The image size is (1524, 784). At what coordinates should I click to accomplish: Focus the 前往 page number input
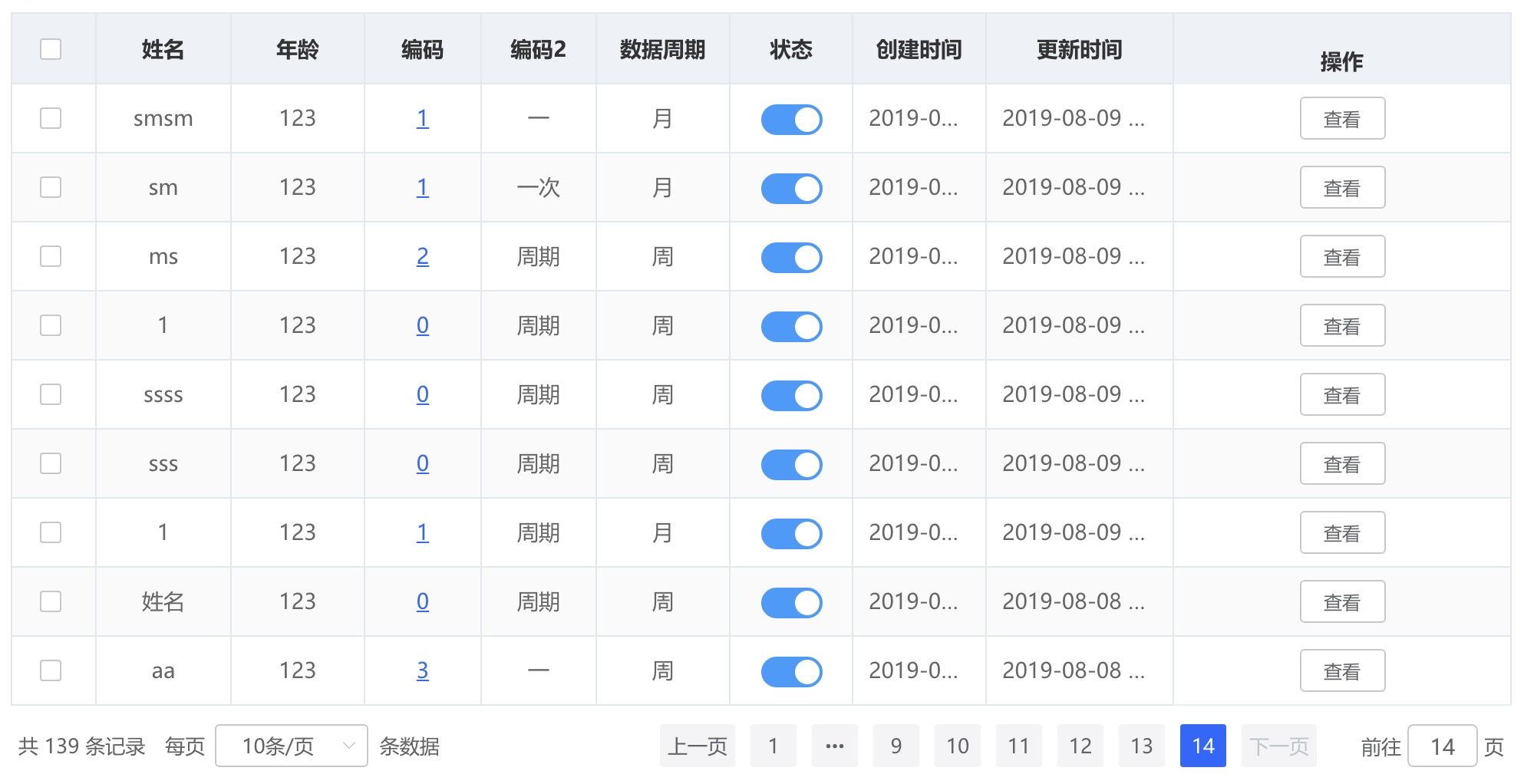coord(1441,746)
